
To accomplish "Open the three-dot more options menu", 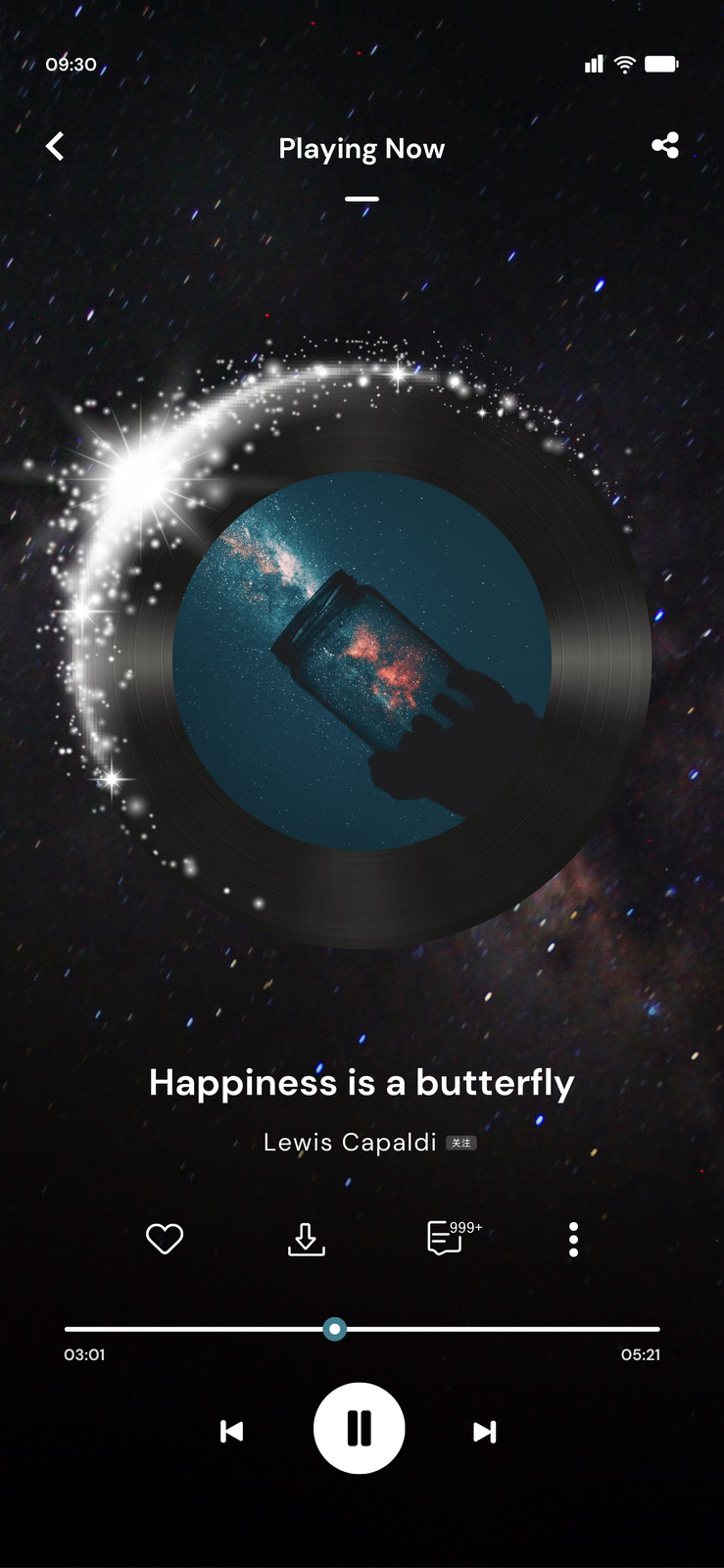I will tap(573, 1239).
